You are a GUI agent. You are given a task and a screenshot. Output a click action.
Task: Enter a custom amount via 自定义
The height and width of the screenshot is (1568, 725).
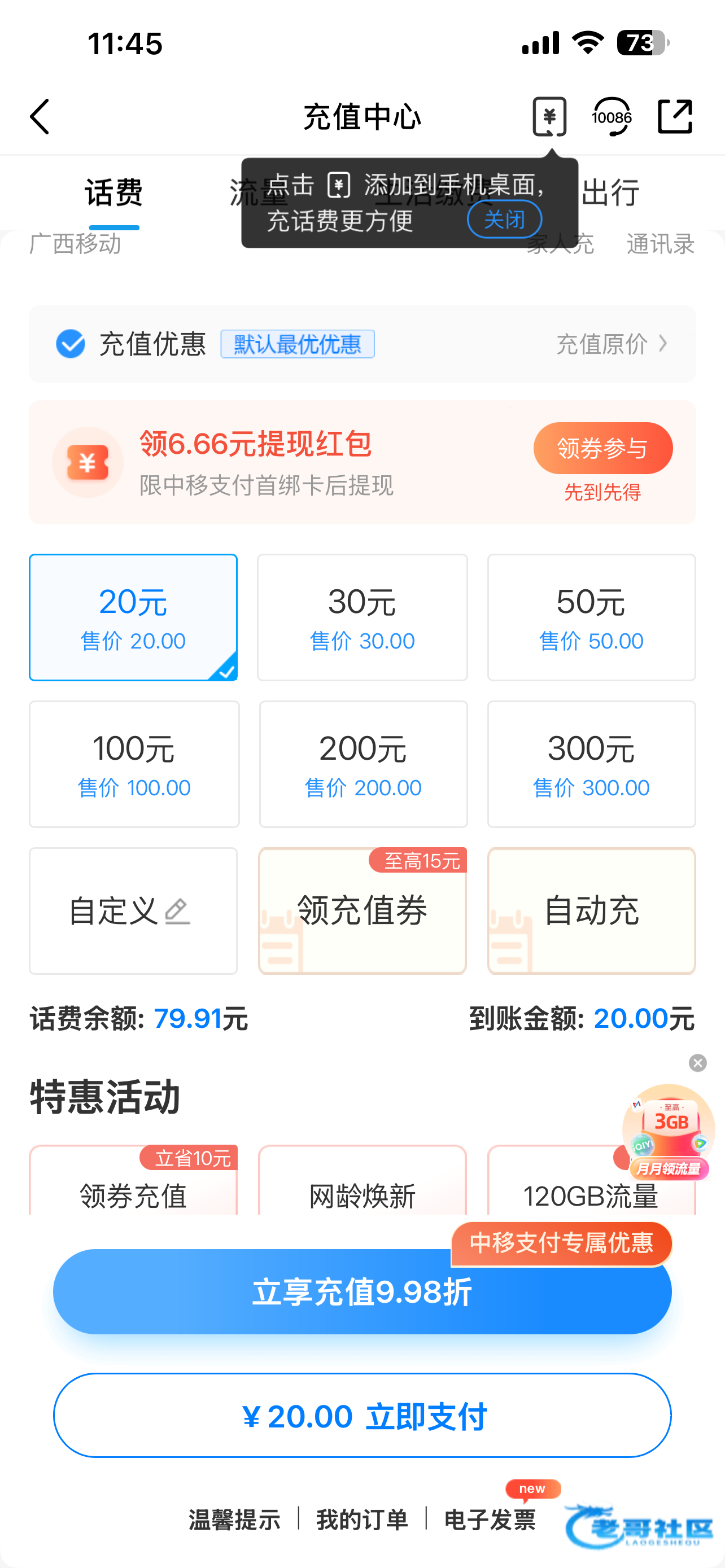(x=133, y=910)
